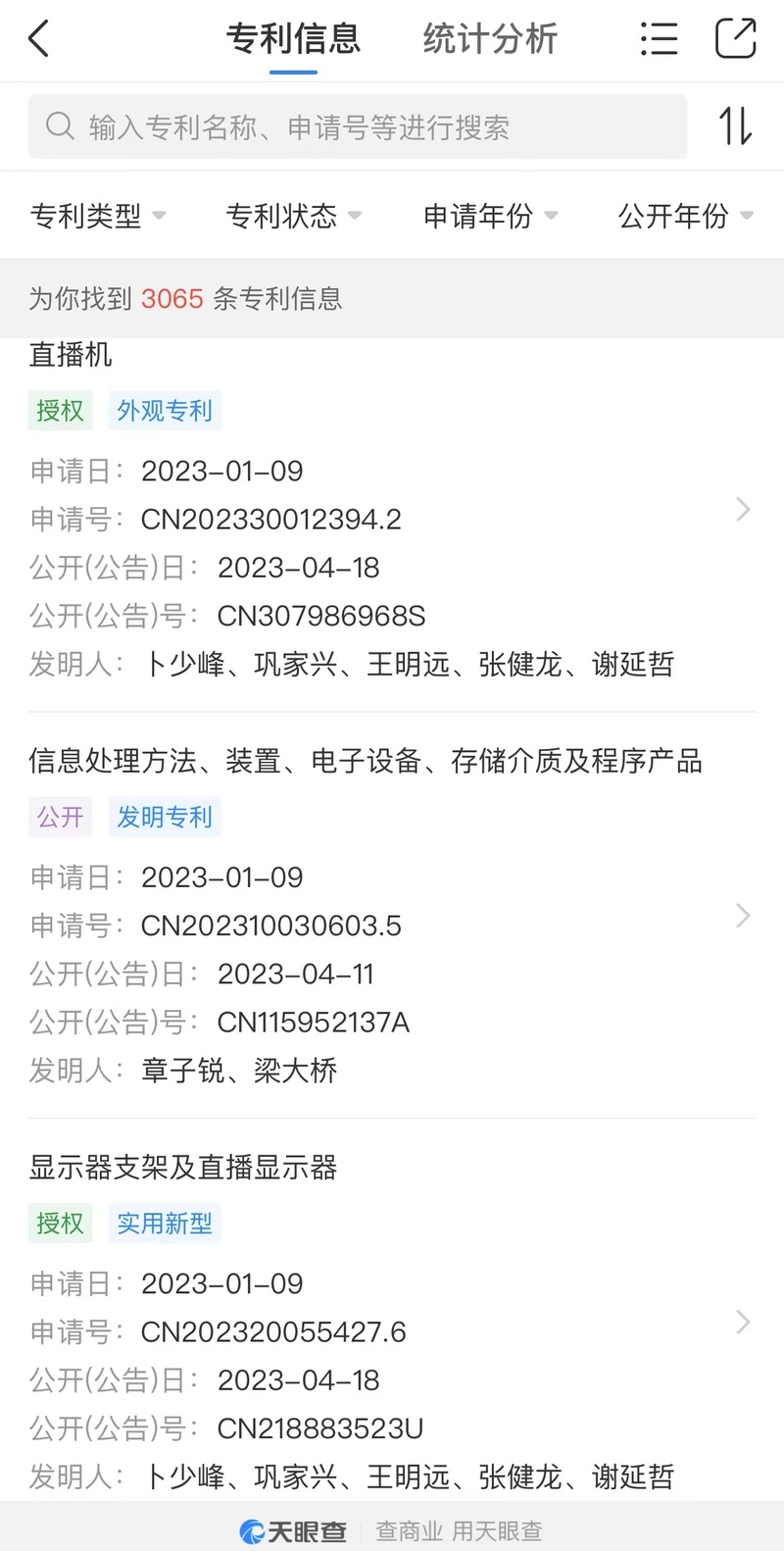Open the 显示器支架及直播显示器 patent entry
This screenshot has width=784, height=1551.
[392, 1322]
